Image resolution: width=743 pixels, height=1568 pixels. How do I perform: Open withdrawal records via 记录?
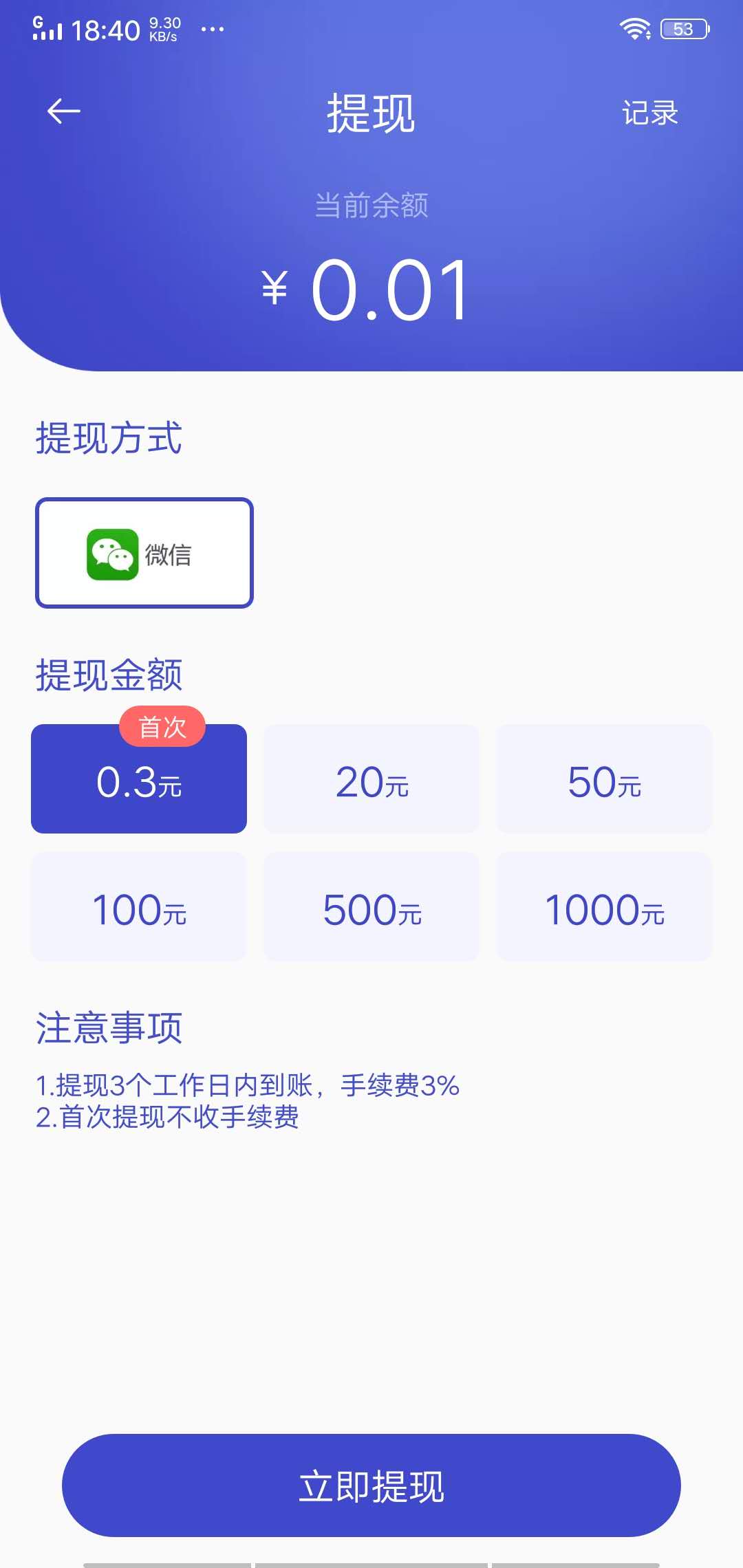pos(650,112)
